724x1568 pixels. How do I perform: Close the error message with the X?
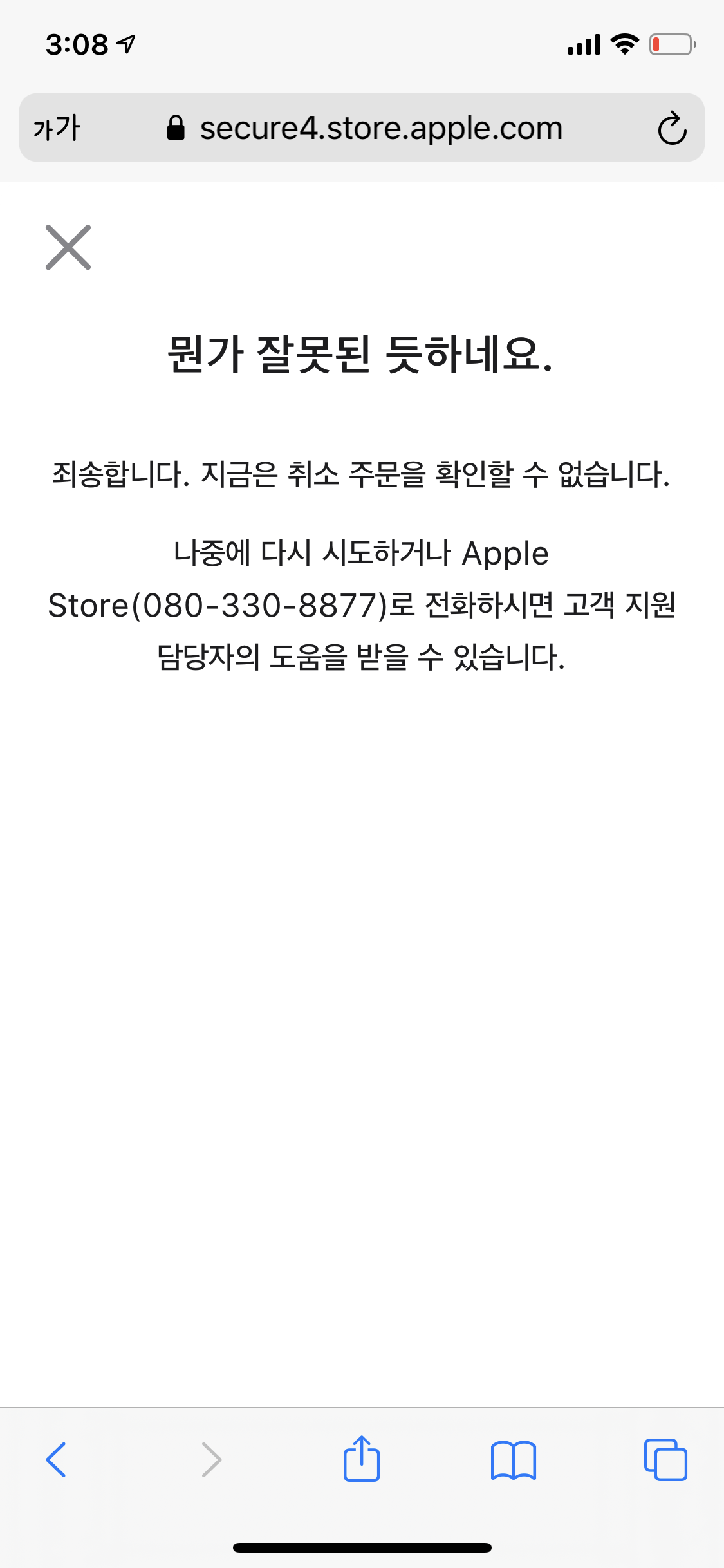68,247
